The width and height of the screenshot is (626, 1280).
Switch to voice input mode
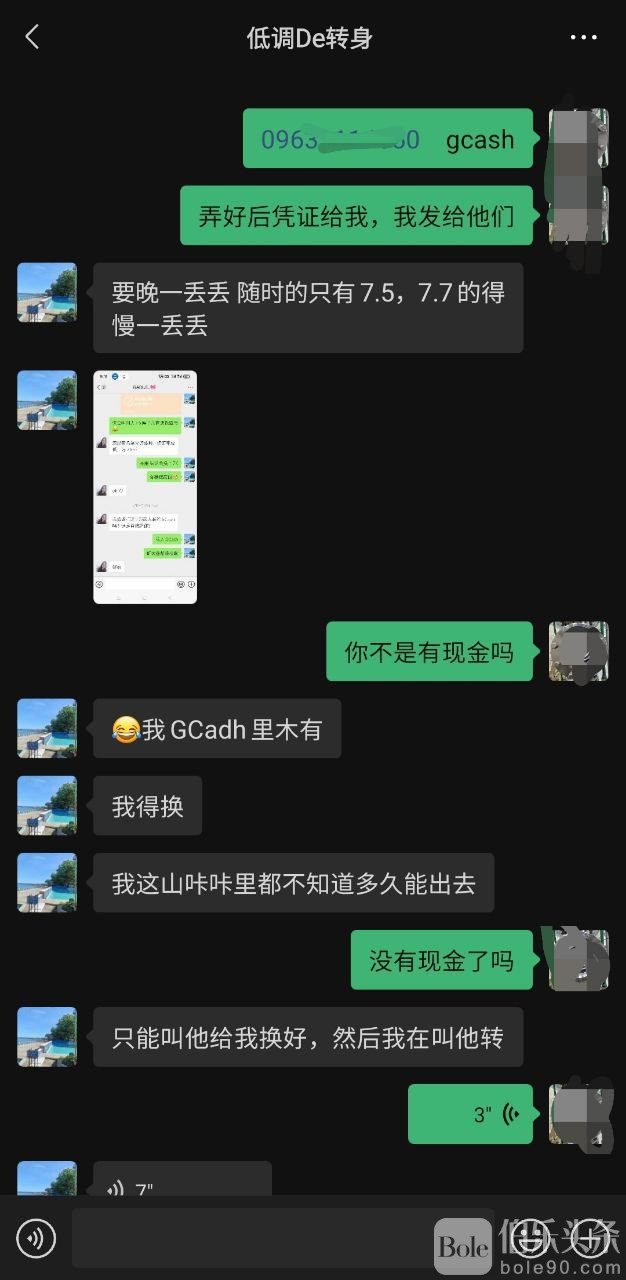click(37, 1240)
